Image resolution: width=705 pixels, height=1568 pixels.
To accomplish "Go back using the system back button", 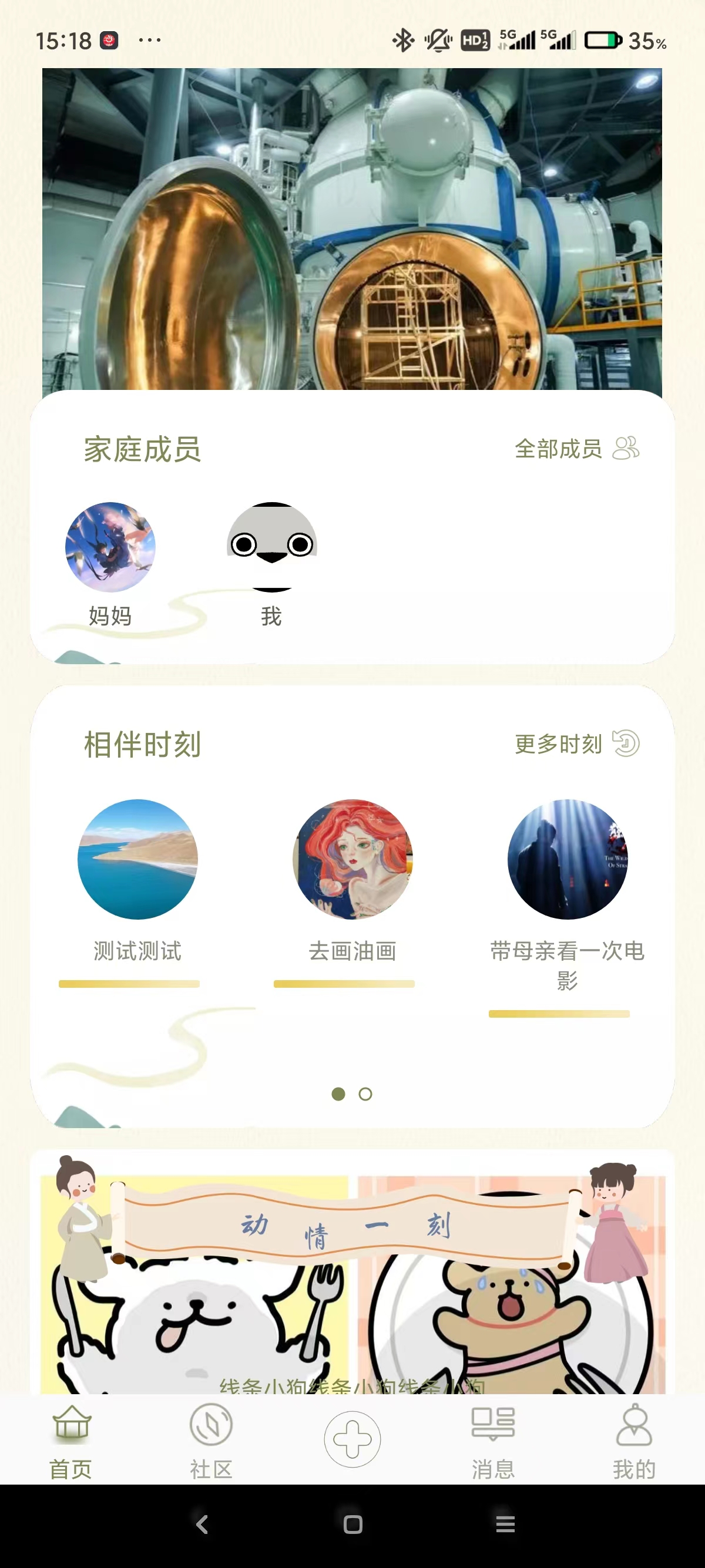I will pos(202,1524).
